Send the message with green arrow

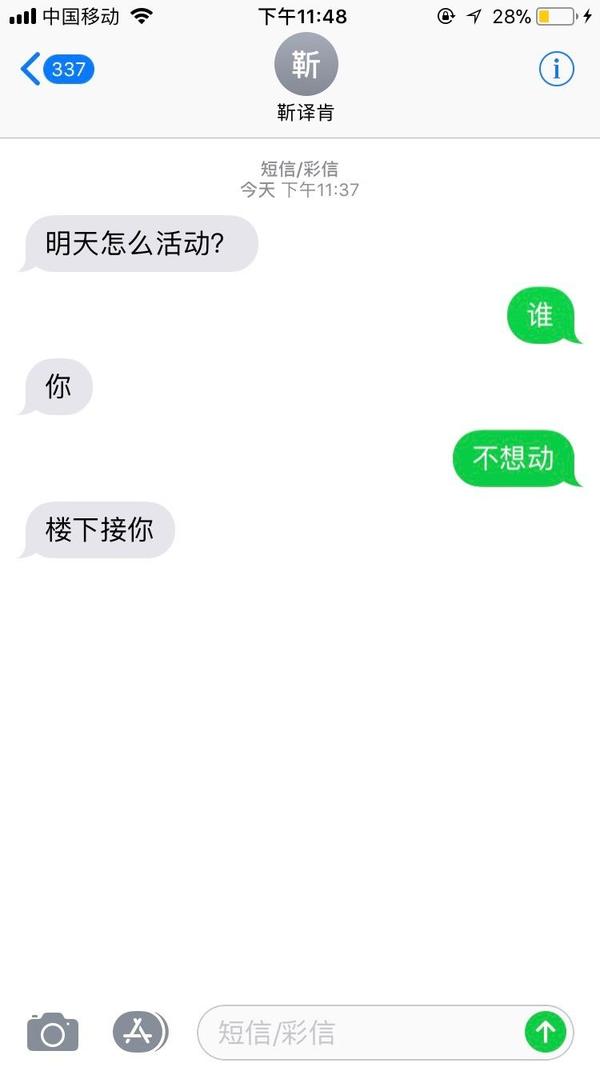(x=545, y=1032)
